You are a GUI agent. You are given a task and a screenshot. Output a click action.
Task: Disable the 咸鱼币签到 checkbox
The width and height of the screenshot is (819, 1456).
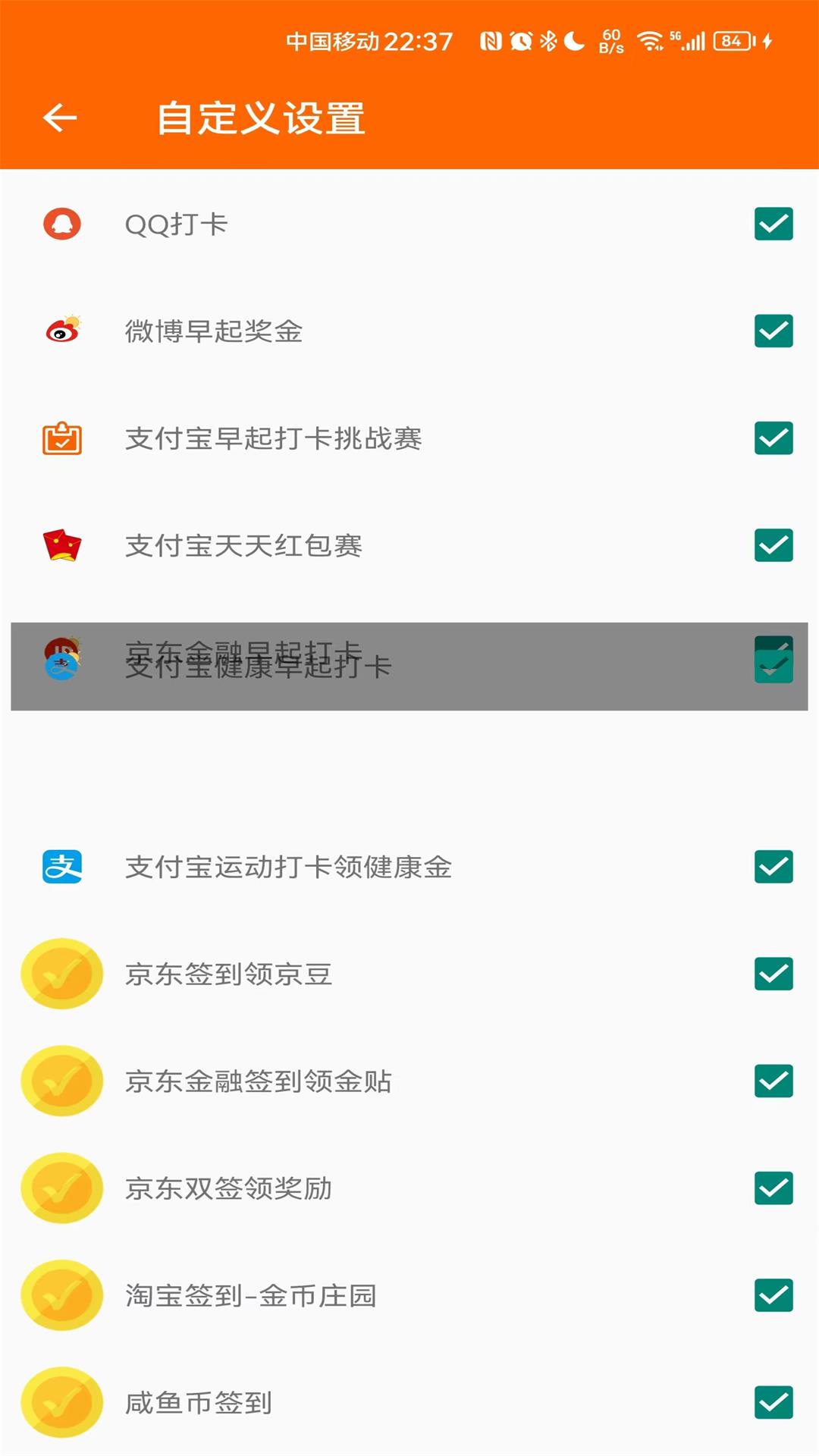[773, 1403]
